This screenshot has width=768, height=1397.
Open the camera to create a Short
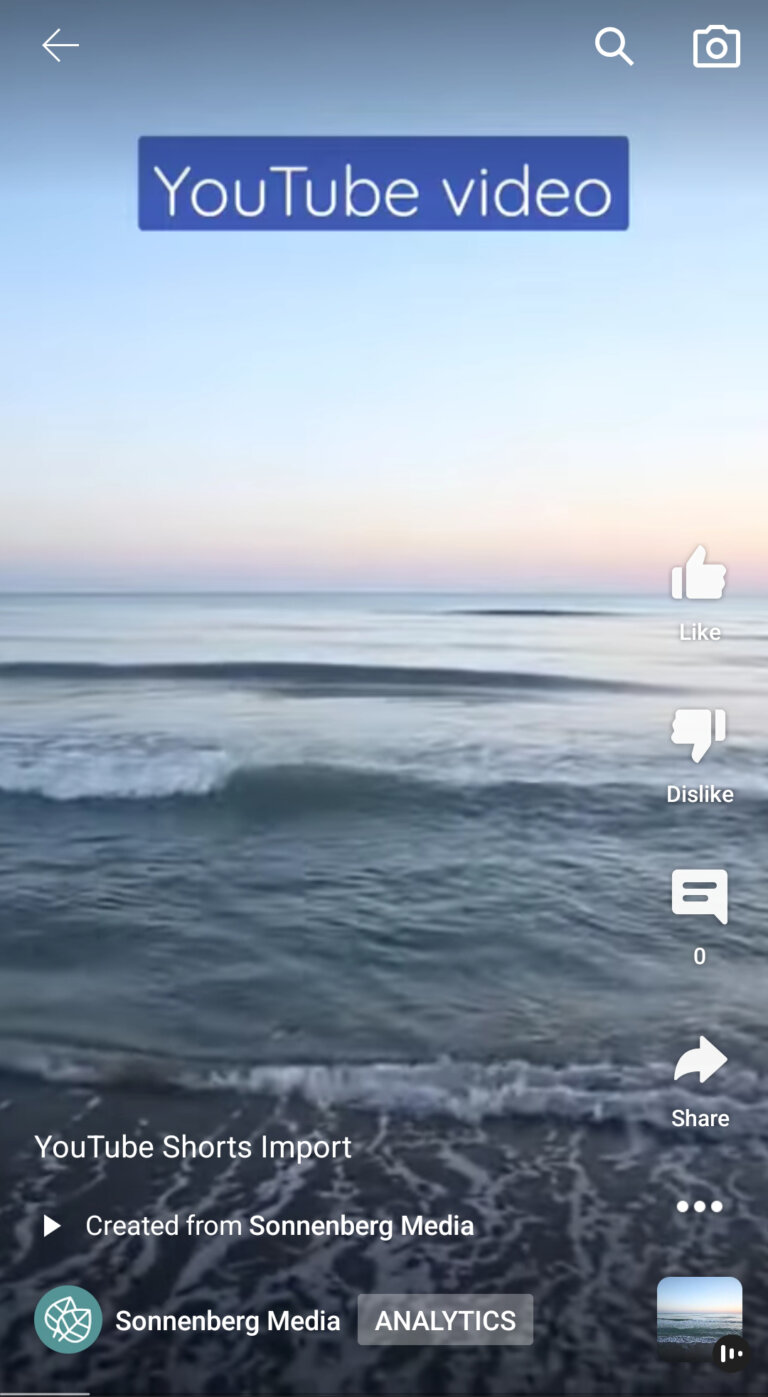pos(716,47)
